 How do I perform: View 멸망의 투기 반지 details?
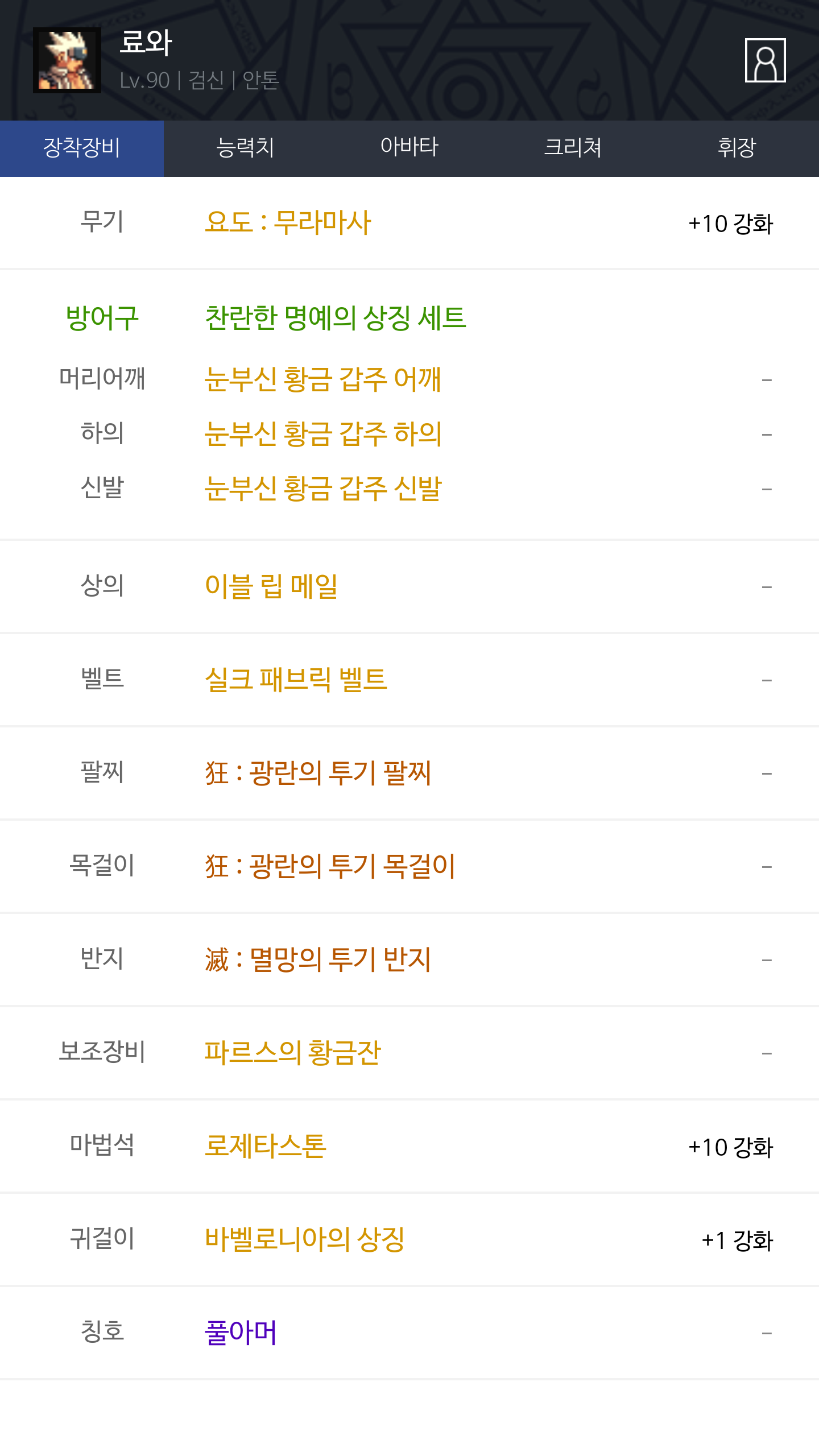318,959
